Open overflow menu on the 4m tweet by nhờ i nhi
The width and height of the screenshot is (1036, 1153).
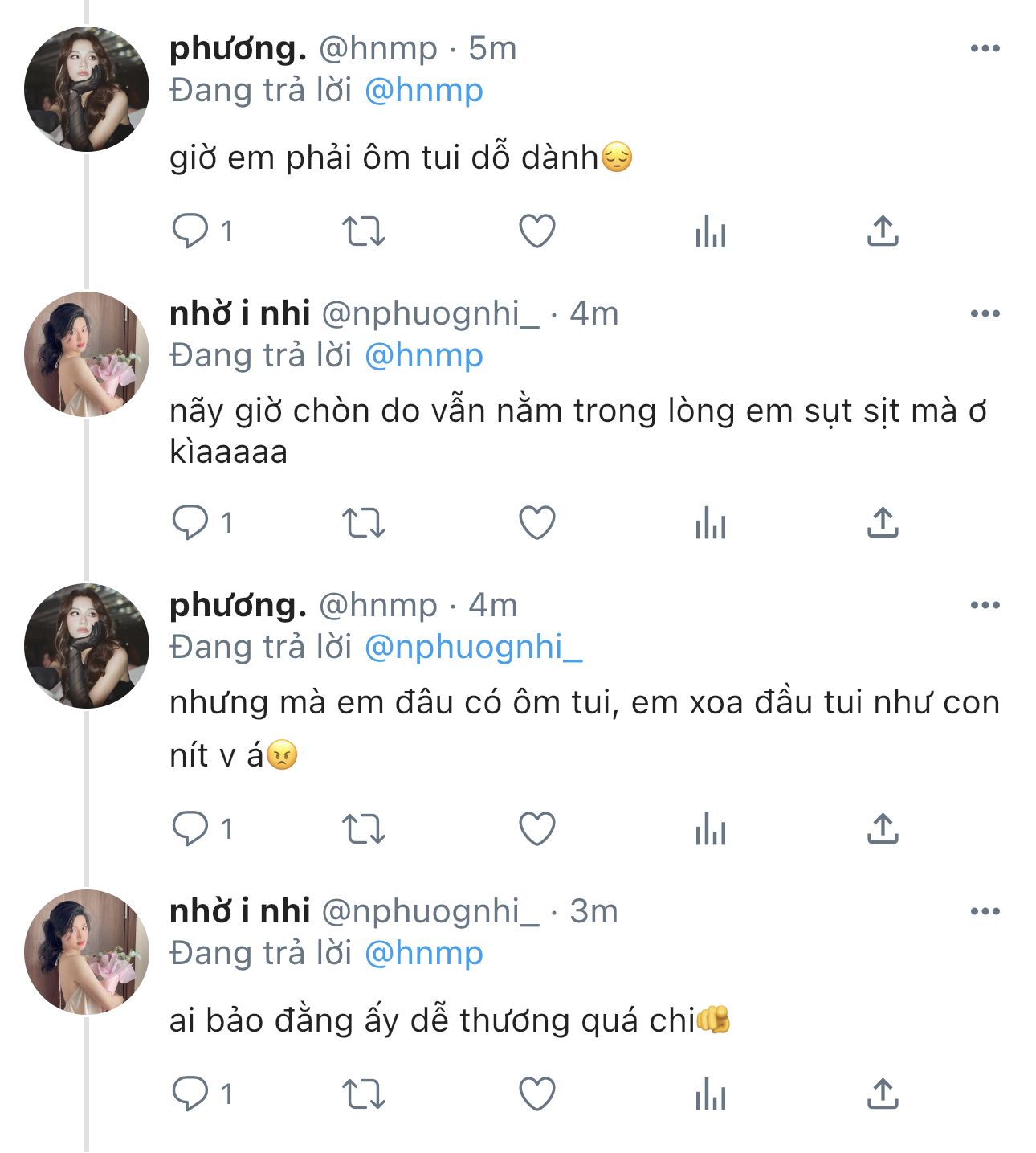click(x=985, y=314)
